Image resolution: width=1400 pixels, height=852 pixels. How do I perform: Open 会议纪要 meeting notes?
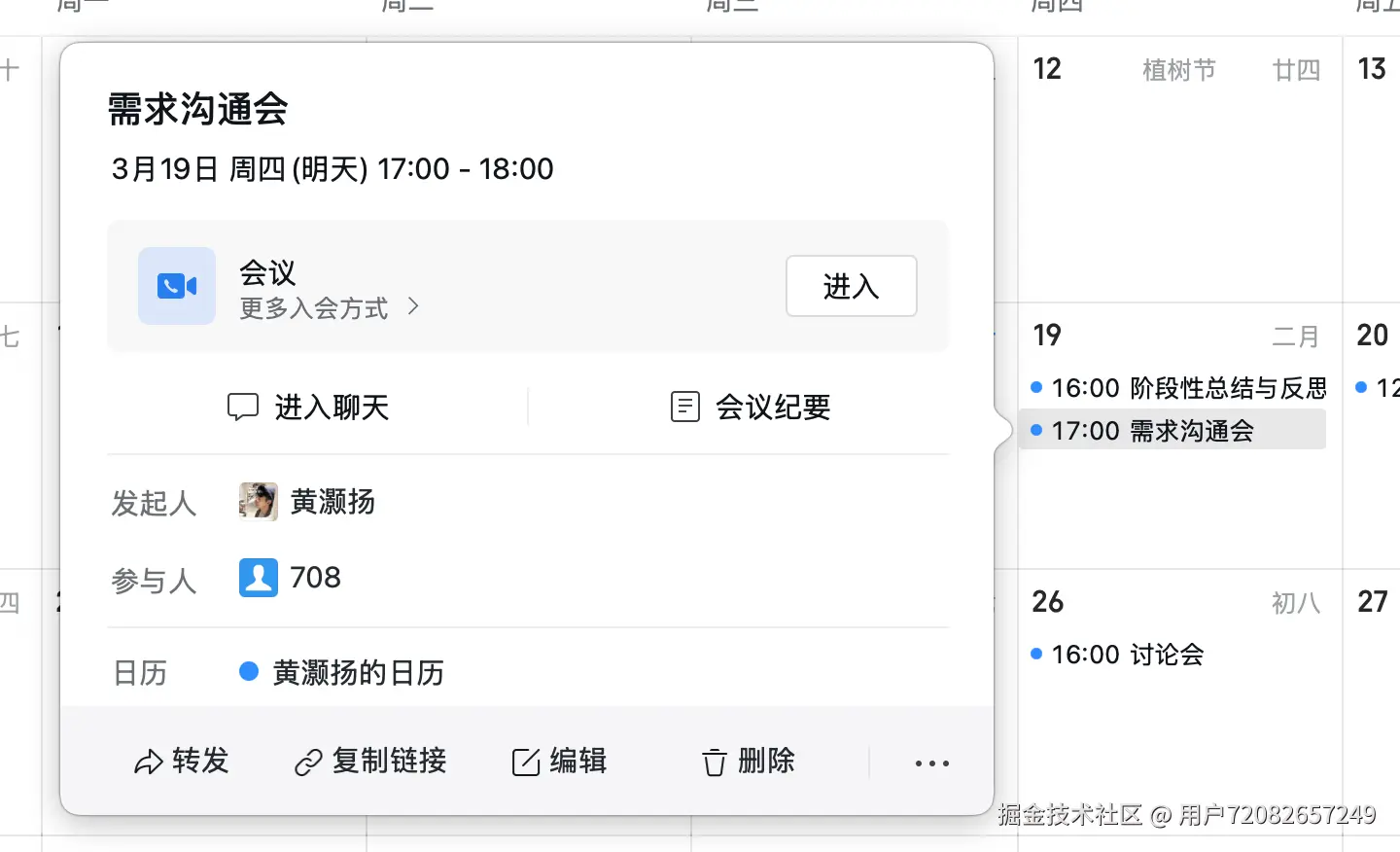[751, 407]
